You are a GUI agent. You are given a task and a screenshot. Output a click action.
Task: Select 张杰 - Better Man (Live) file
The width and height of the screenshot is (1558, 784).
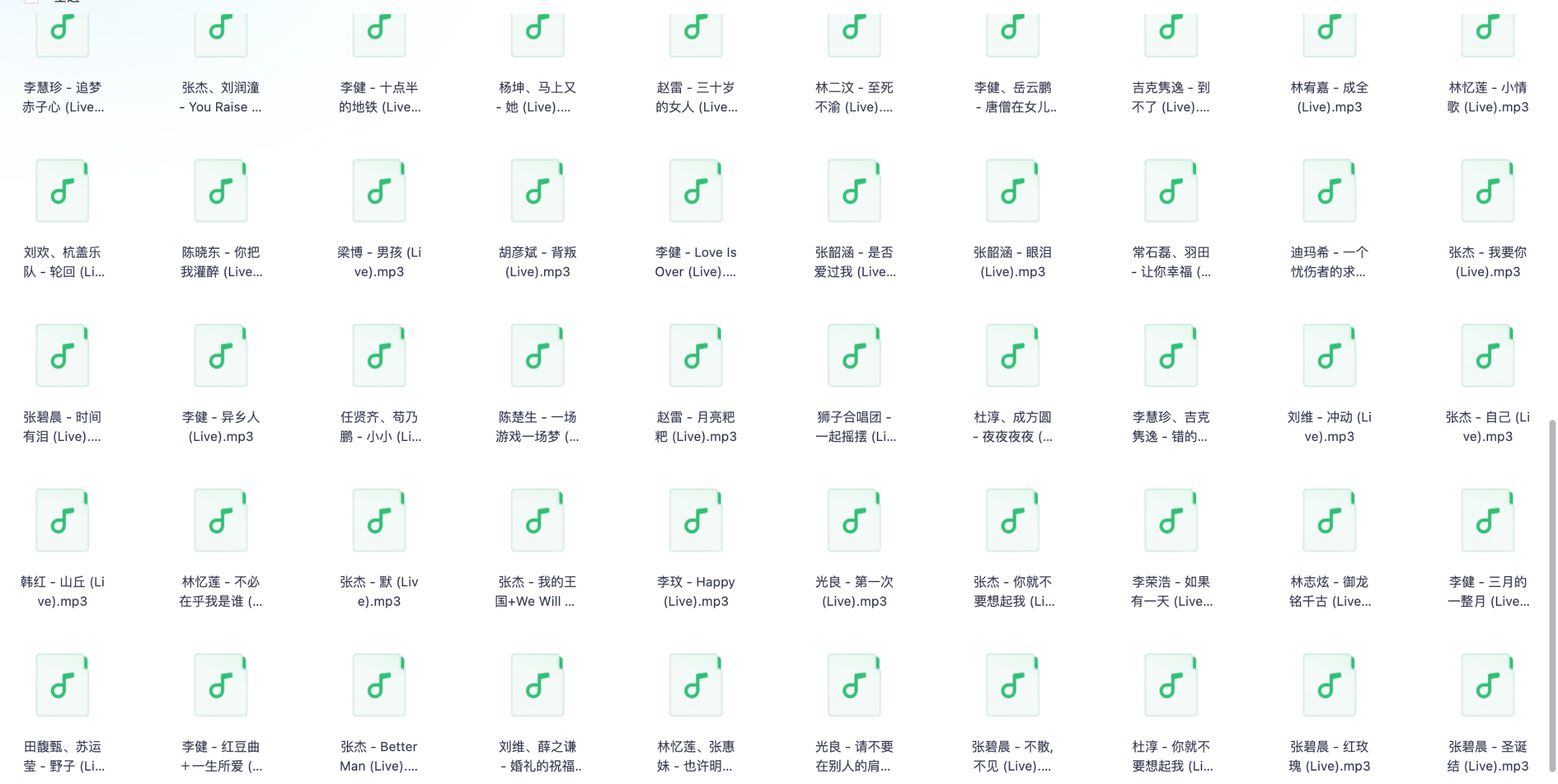[x=379, y=685]
